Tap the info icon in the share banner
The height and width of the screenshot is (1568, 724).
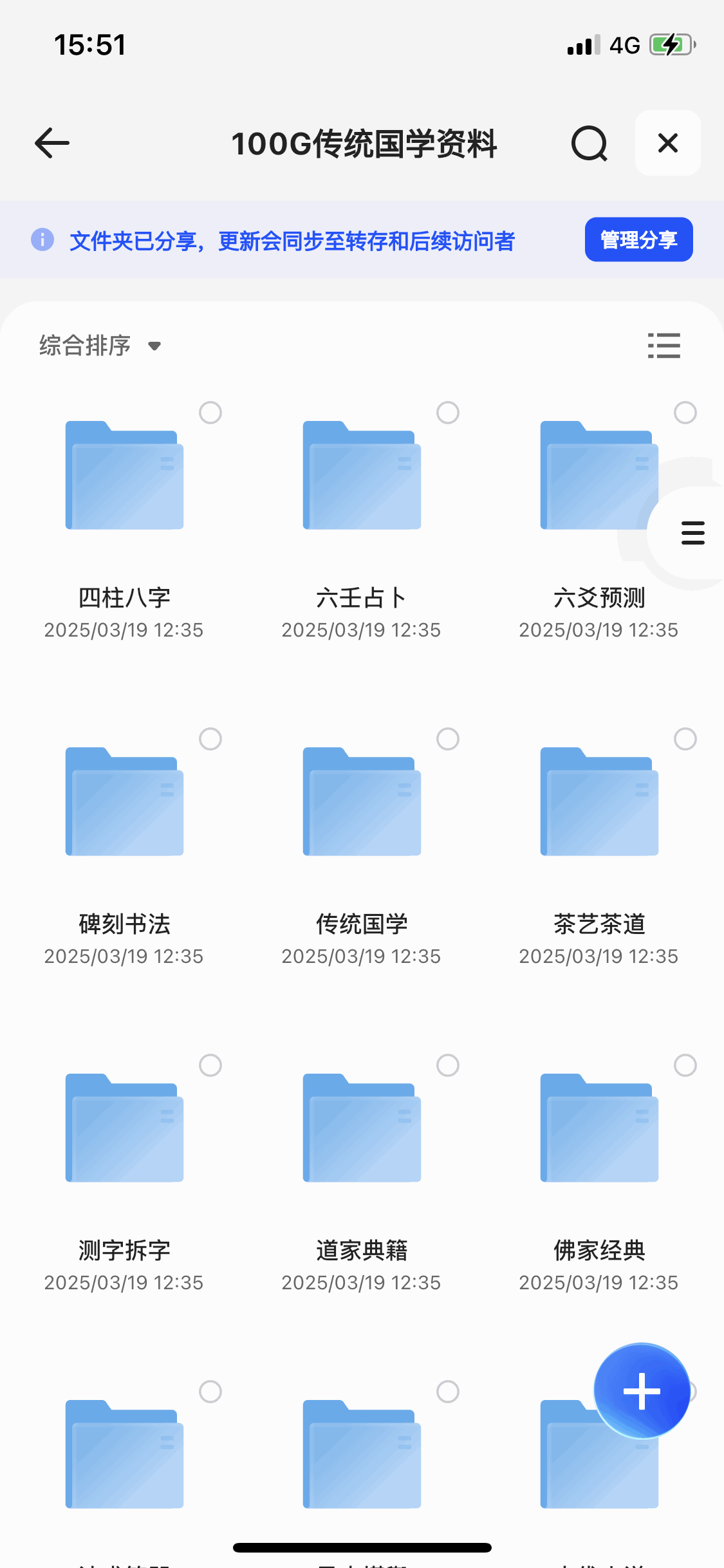coord(41,239)
